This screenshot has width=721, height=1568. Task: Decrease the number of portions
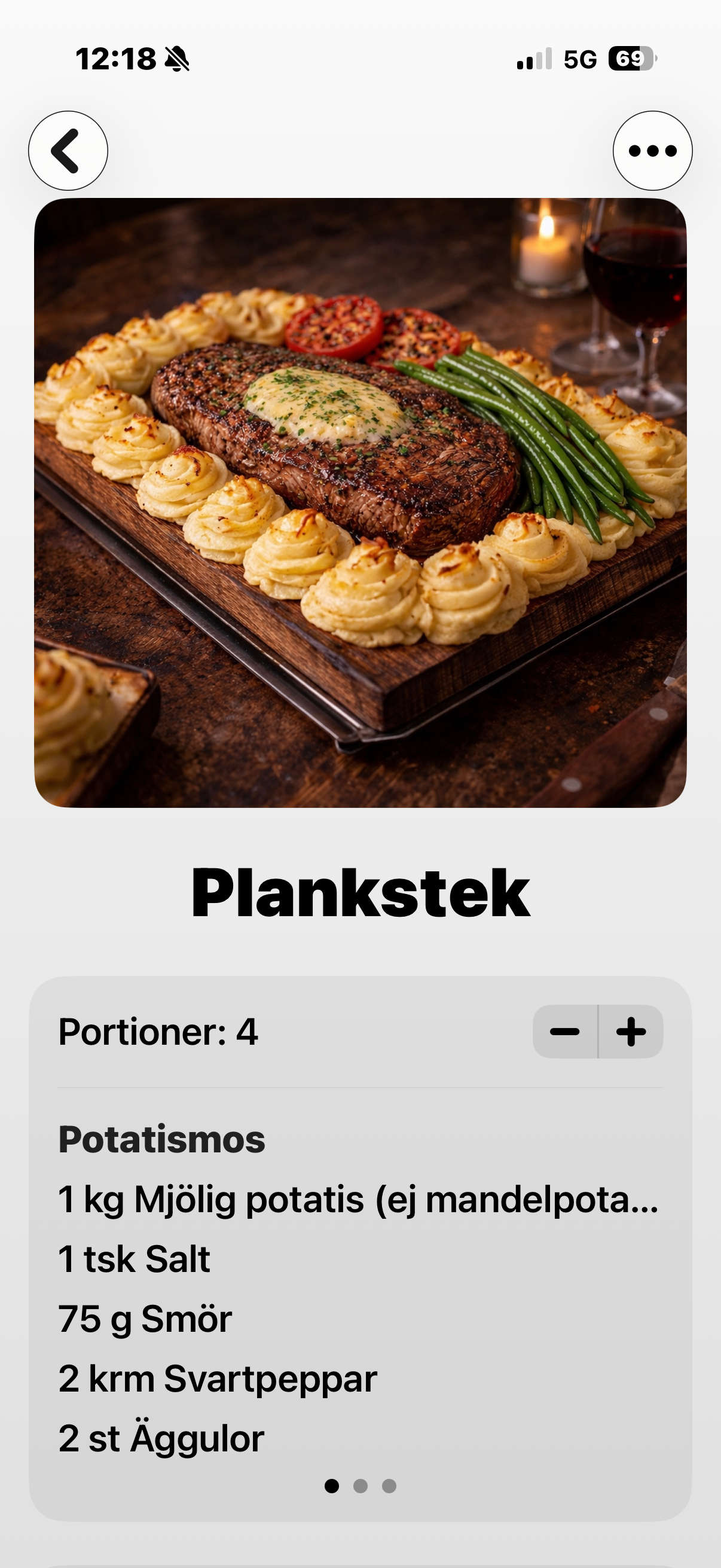point(565,1031)
